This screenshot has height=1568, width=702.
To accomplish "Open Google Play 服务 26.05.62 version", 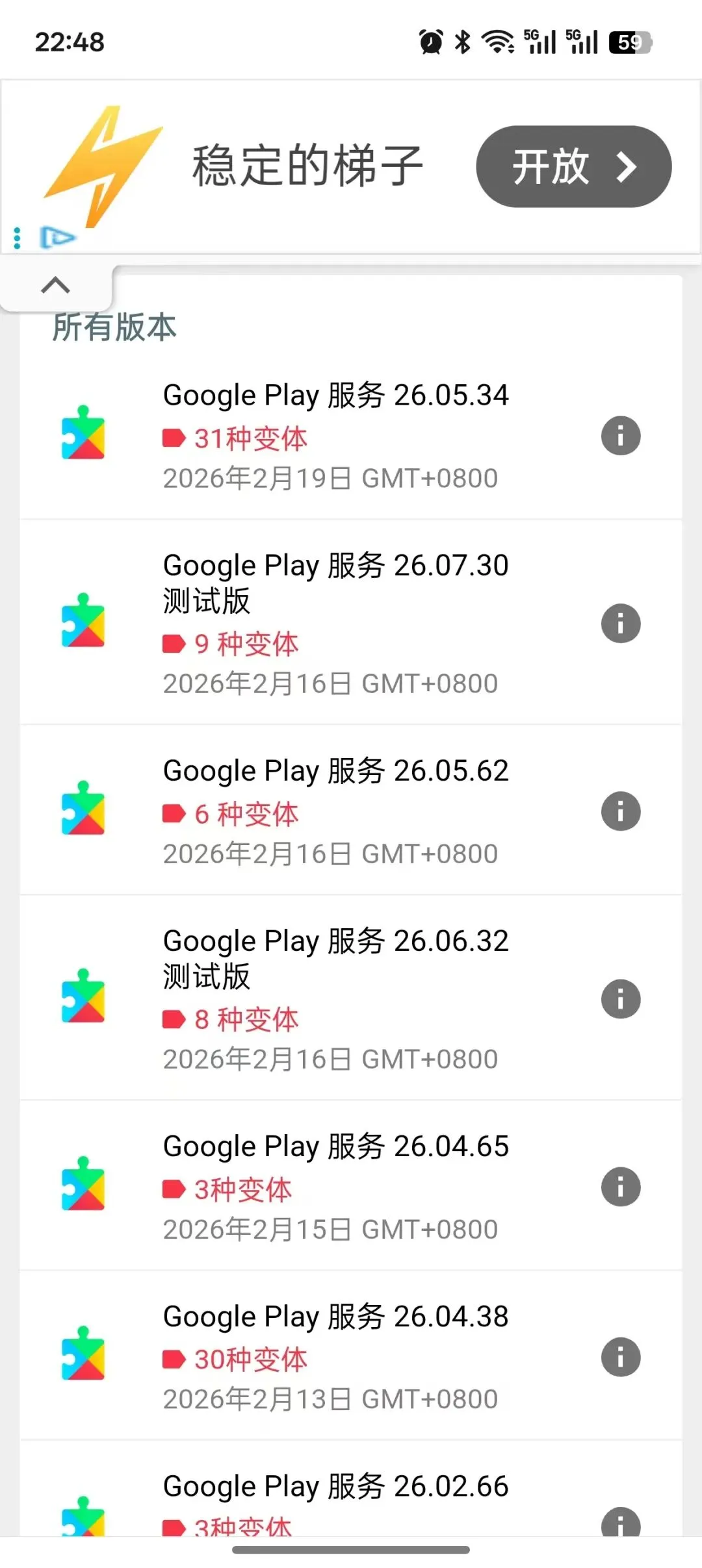I will pyautogui.click(x=335, y=771).
